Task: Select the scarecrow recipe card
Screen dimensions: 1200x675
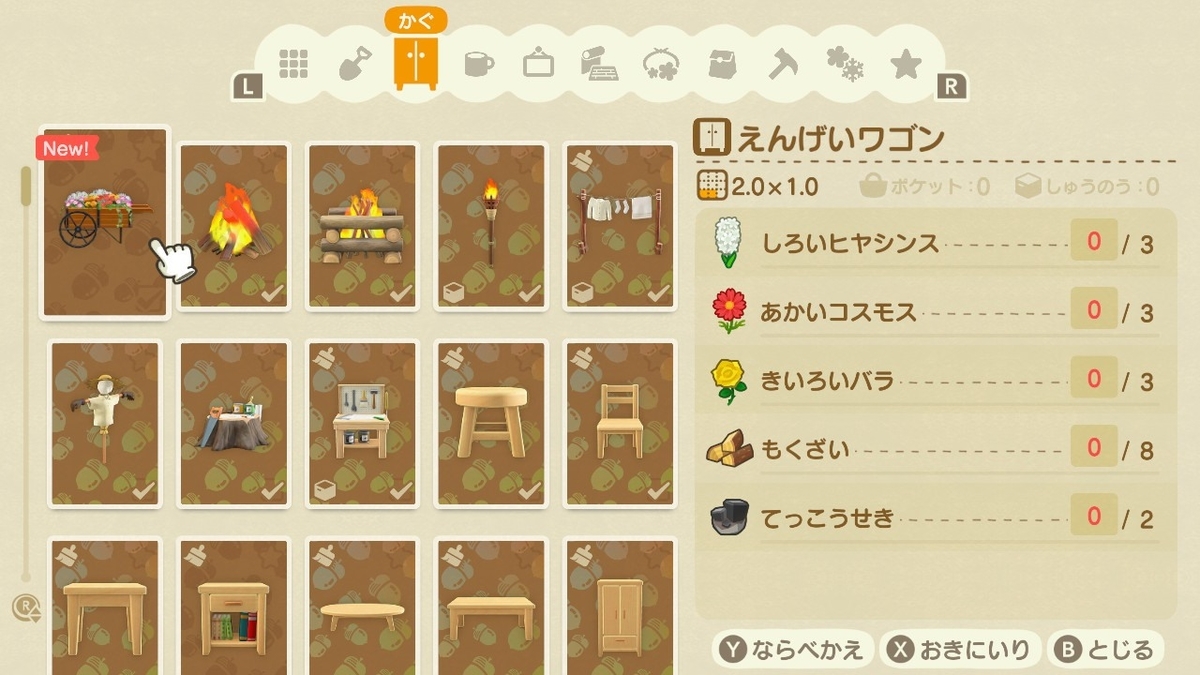Action: click(x=105, y=423)
